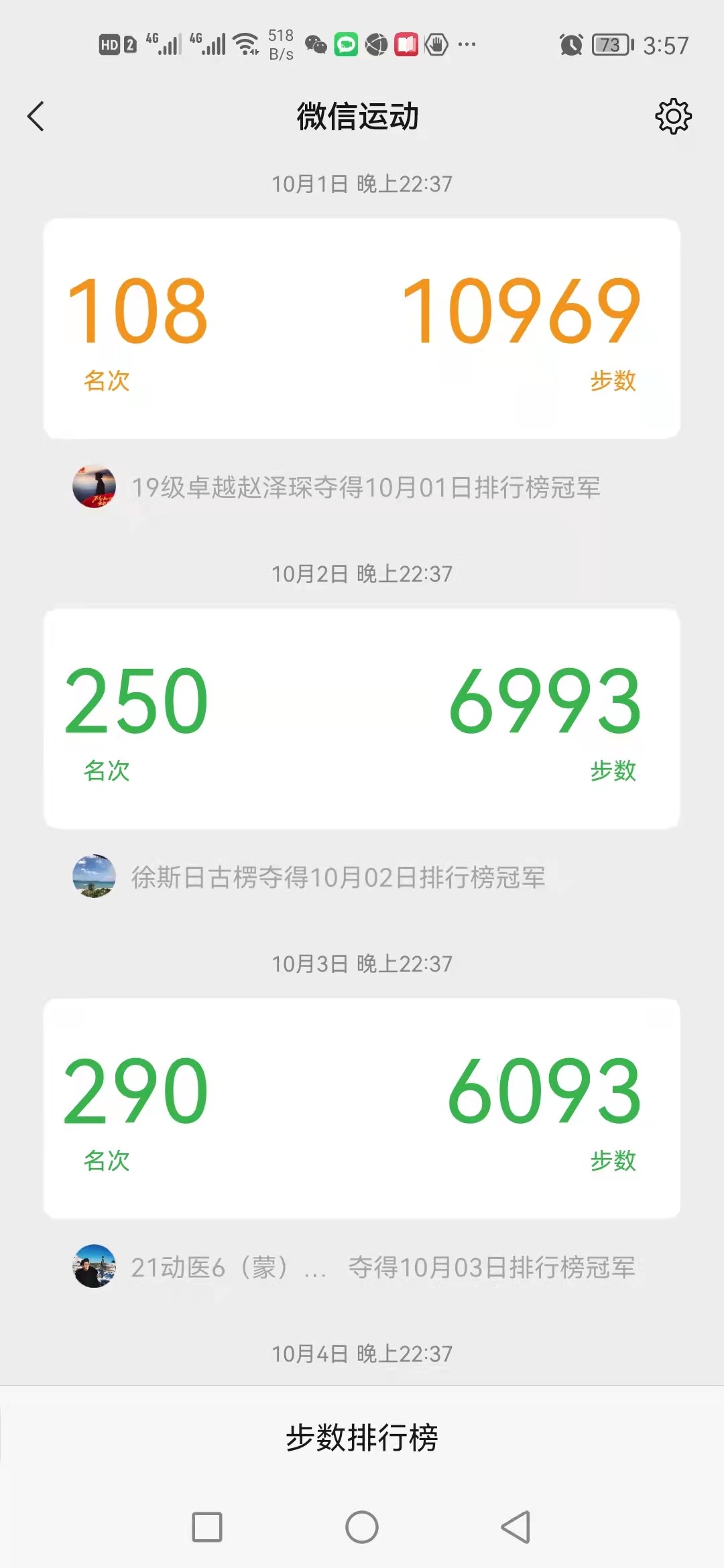View 21动医6（蒙） October 3 champion
The height and width of the screenshot is (1568, 724).
382,1267
